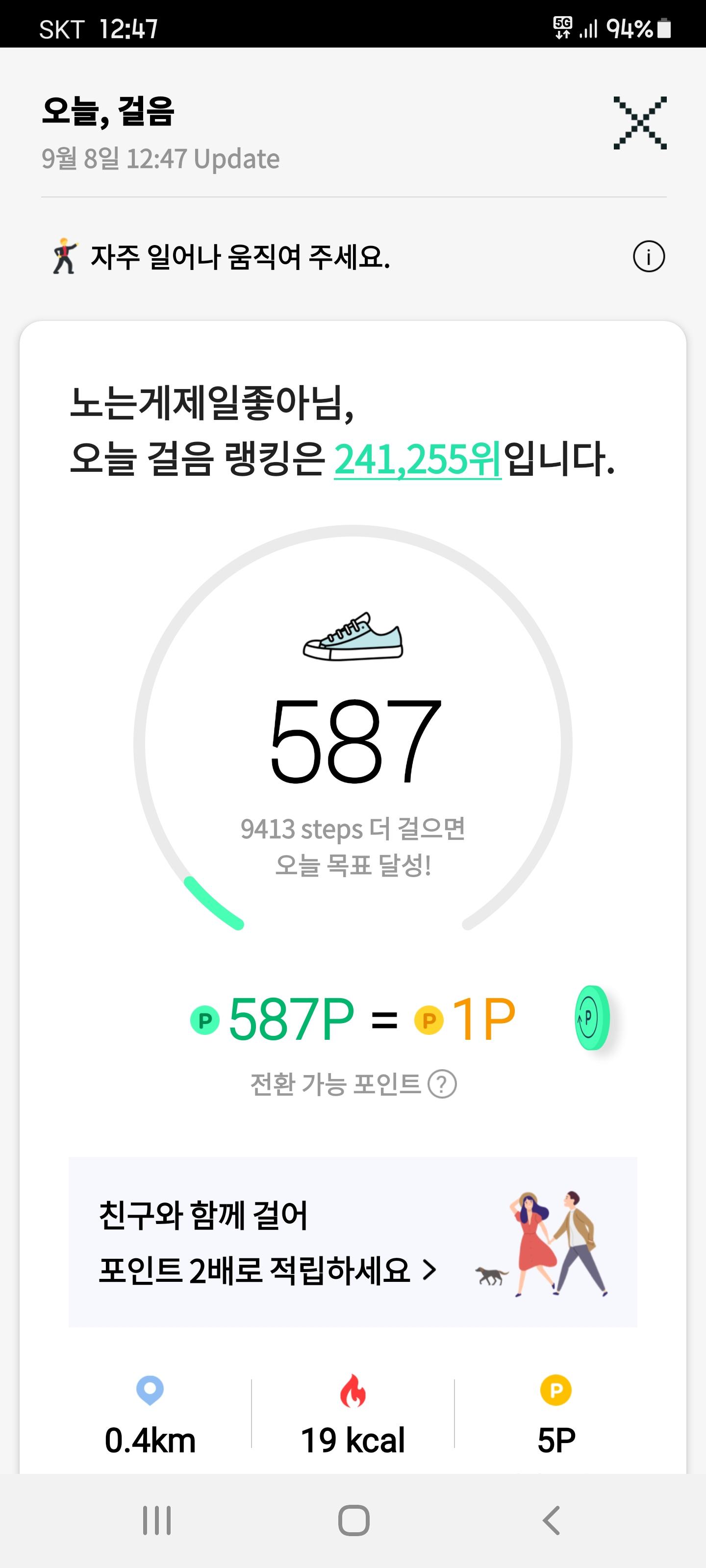Open help for 전환 가능 포인트

(442, 1084)
